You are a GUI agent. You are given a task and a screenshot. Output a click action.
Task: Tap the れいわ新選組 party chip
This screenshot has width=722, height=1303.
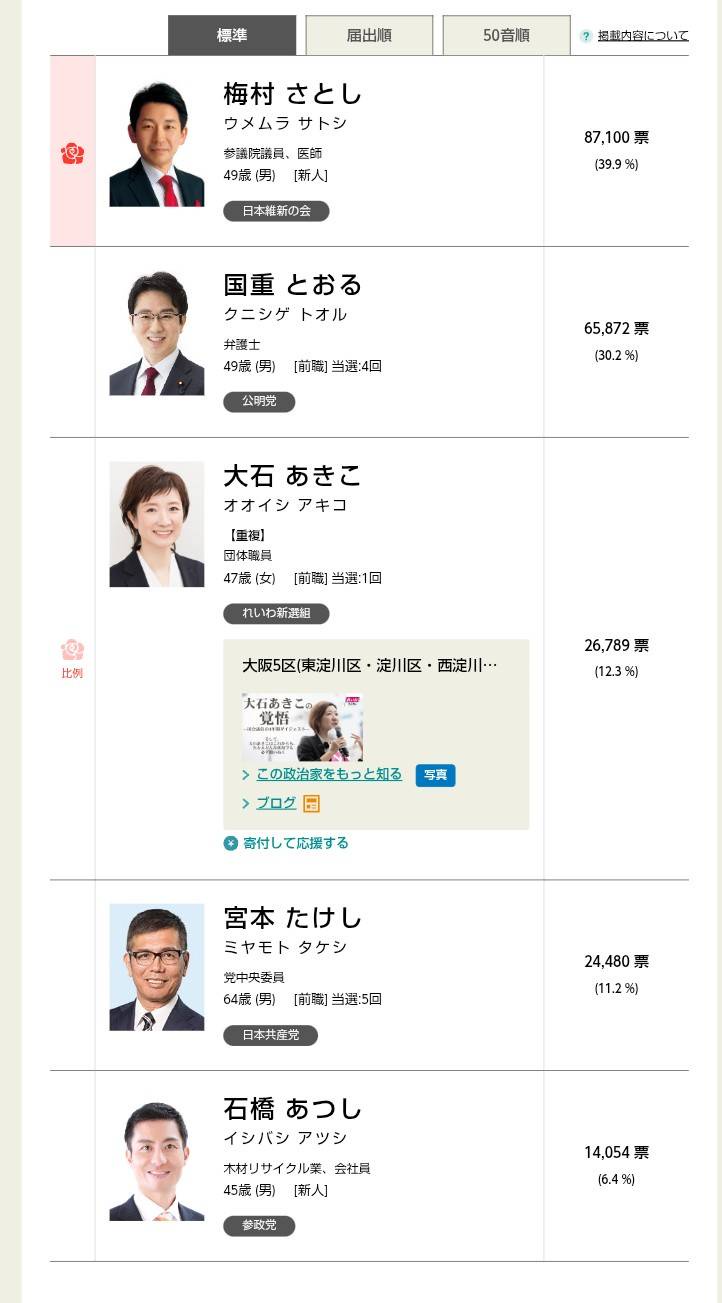point(276,613)
